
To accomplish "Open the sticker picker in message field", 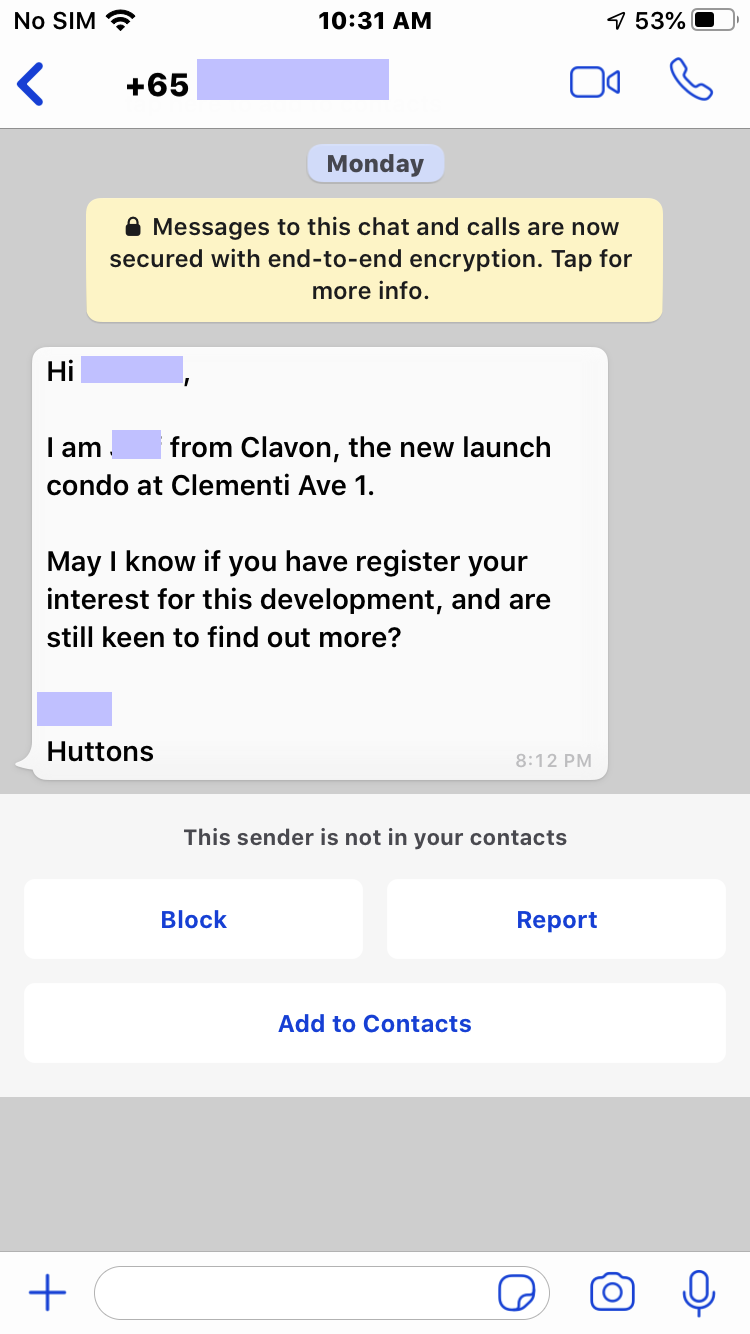I will (x=516, y=1293).
